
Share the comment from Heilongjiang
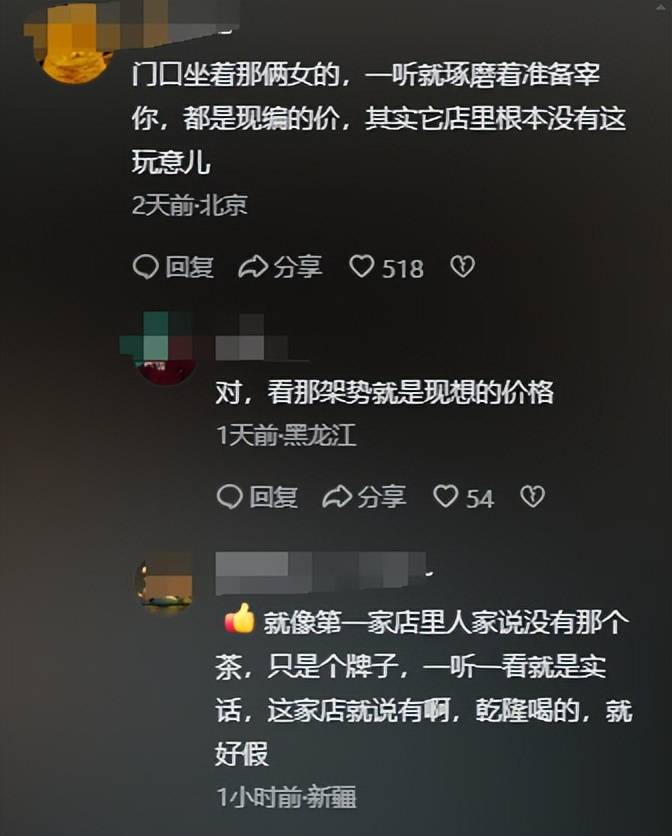[364, 496]
